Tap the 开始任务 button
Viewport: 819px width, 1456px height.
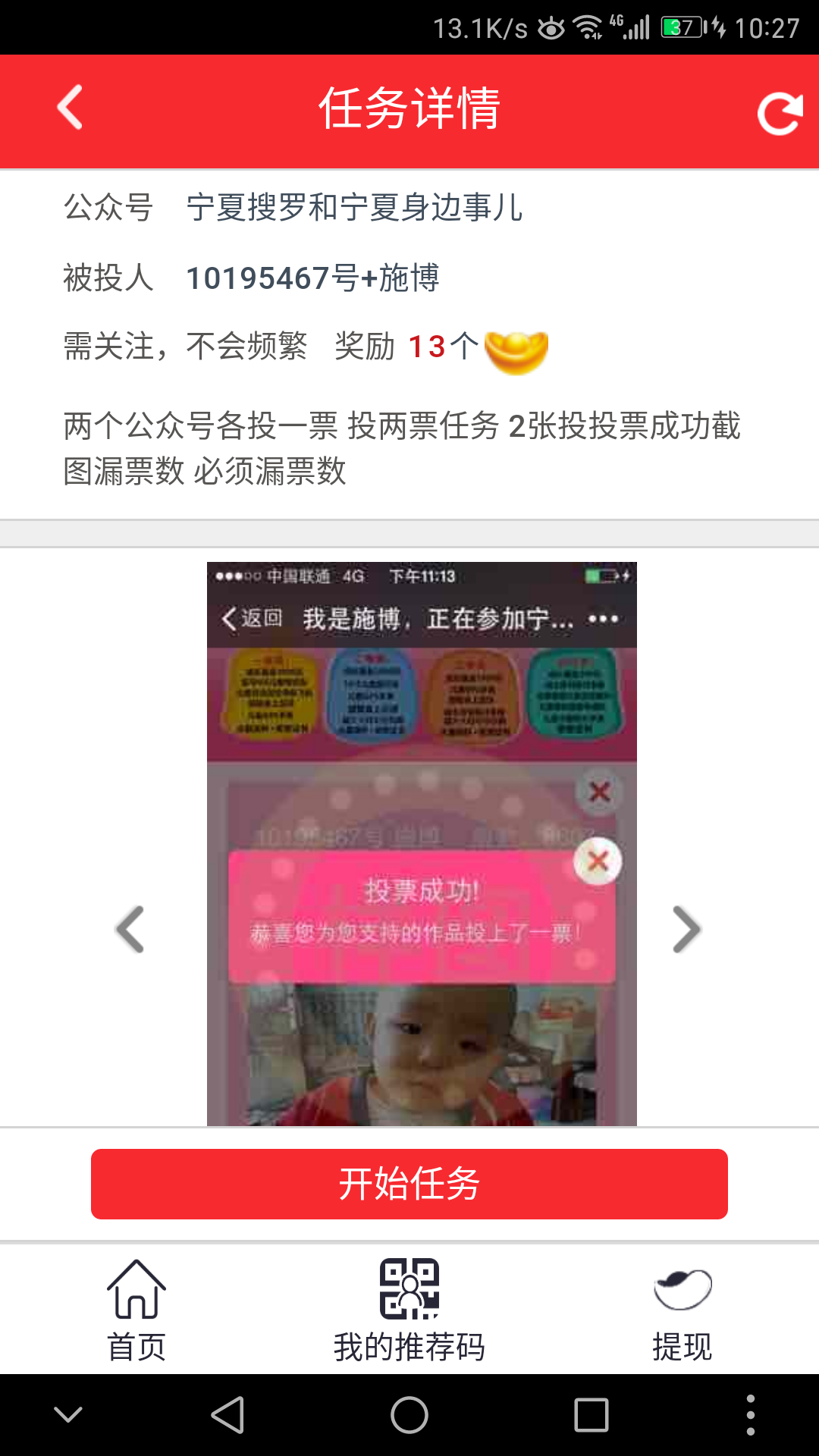[x=409, y=1184]
